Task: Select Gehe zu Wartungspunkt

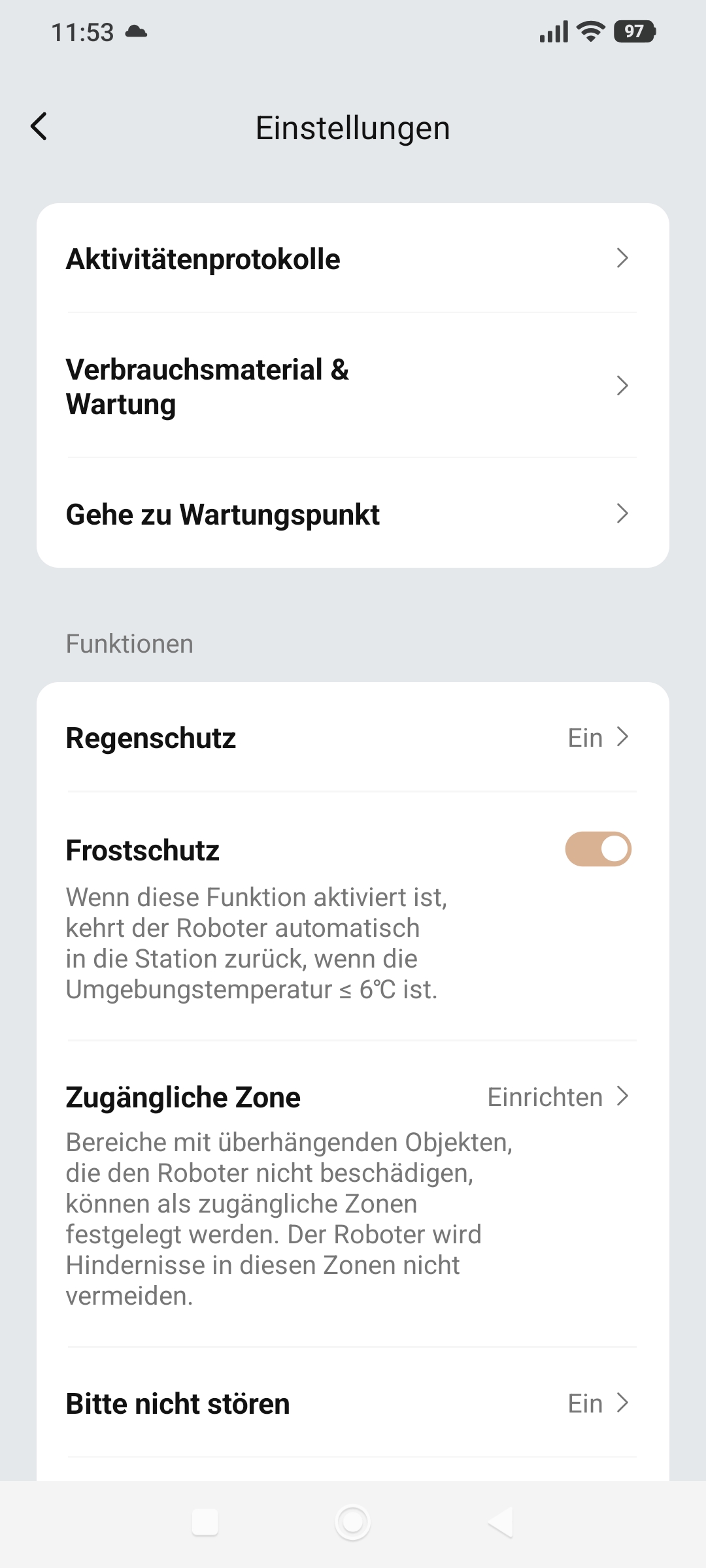Action: pos(353,514)
